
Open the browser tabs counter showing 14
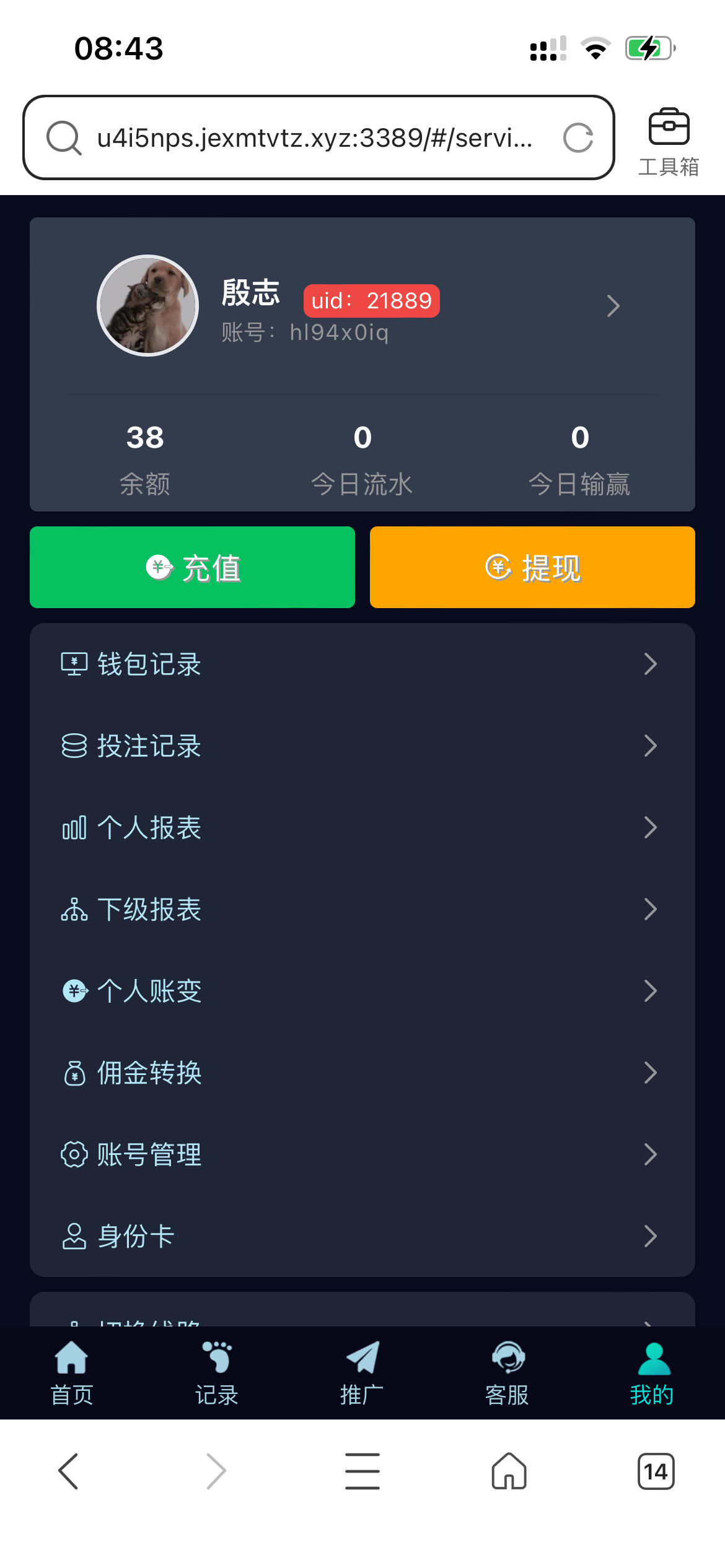pos(656,1471)
